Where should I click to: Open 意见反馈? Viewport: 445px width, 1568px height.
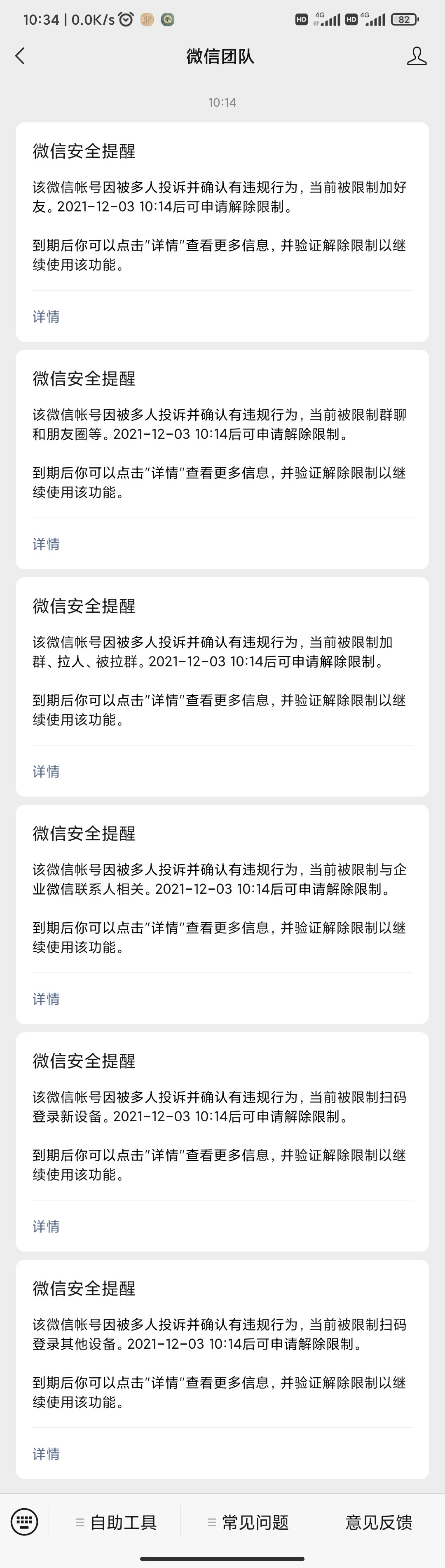pos(379,1522)
